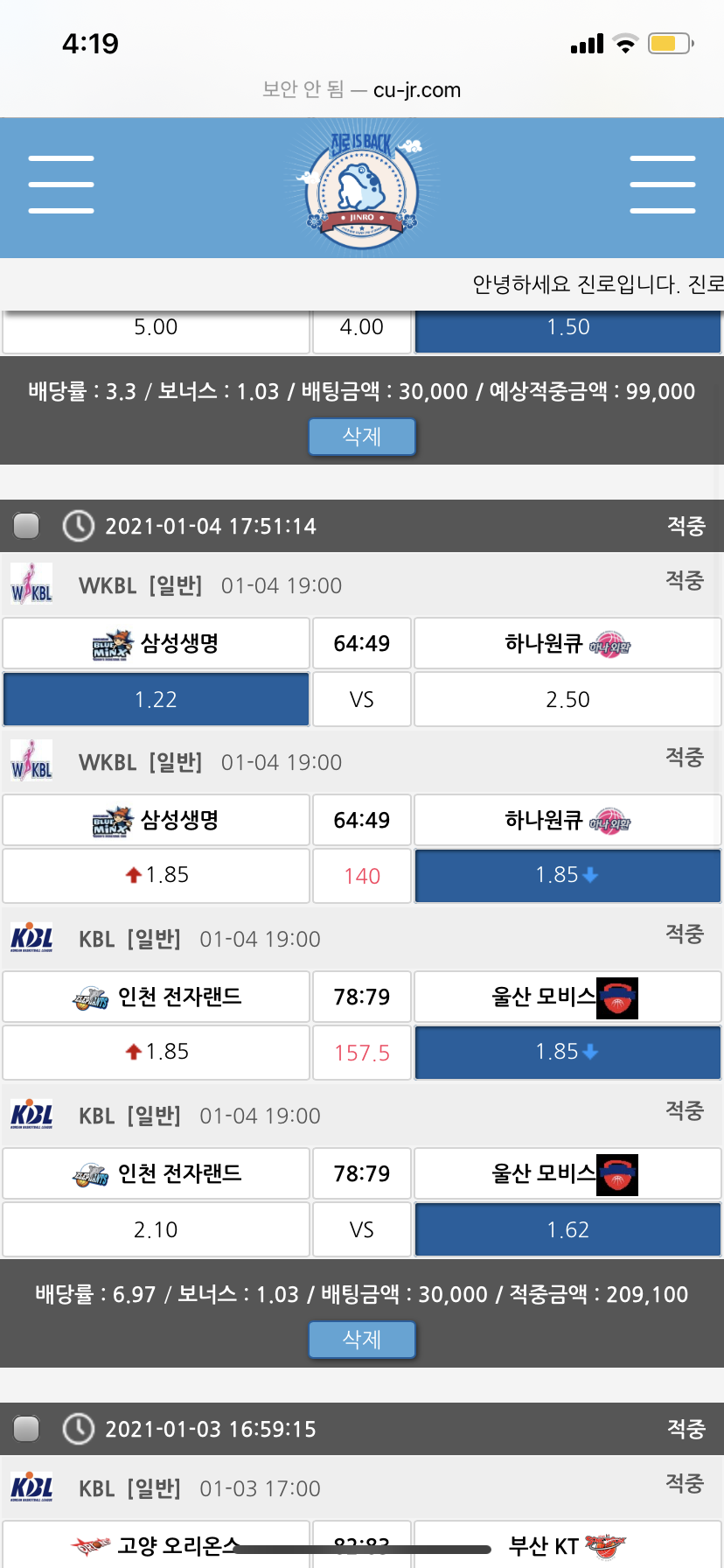Tap the cu-jr.com address bar
Viewport: 724px width, 1568px height.
[x=361, y=89]
